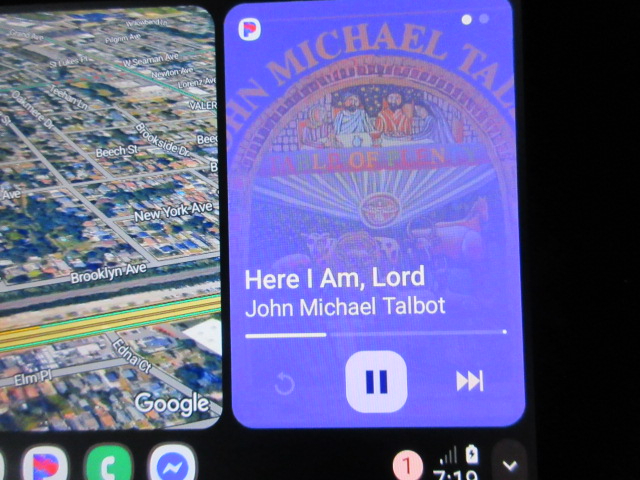Skip to the next track
Screen dimensions: 640x480
tap(469, 381)
